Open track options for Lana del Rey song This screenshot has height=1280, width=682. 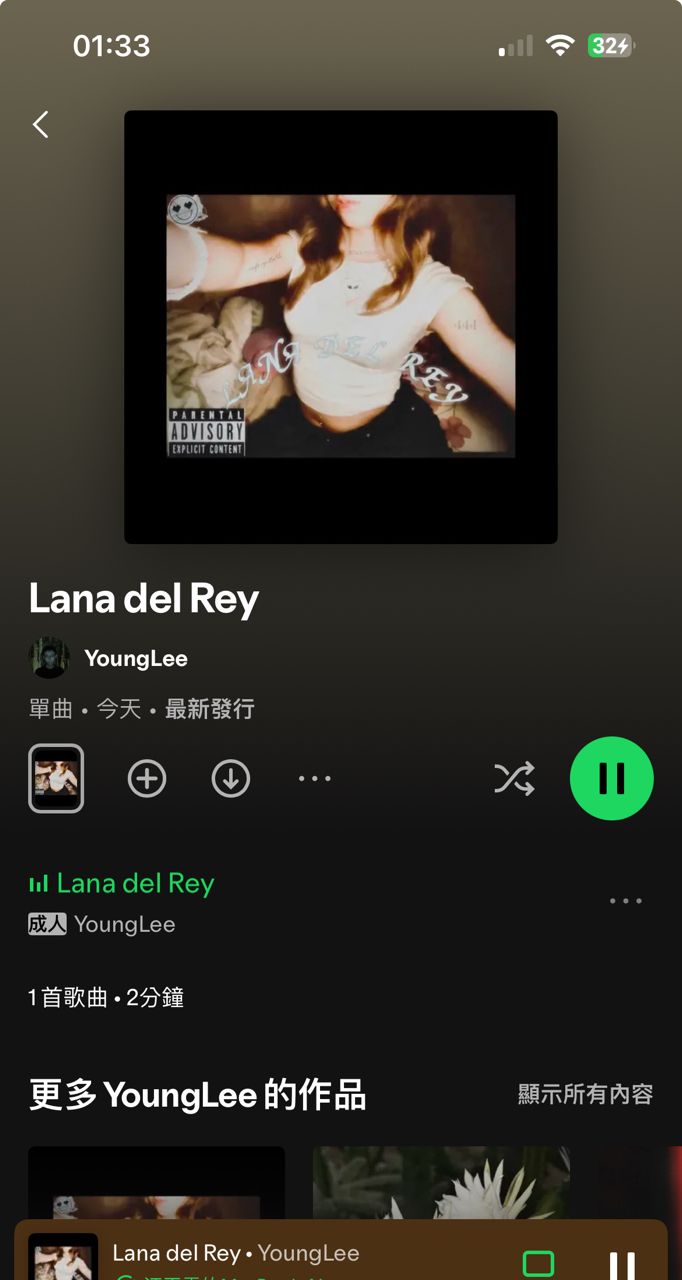click(626, 901)
